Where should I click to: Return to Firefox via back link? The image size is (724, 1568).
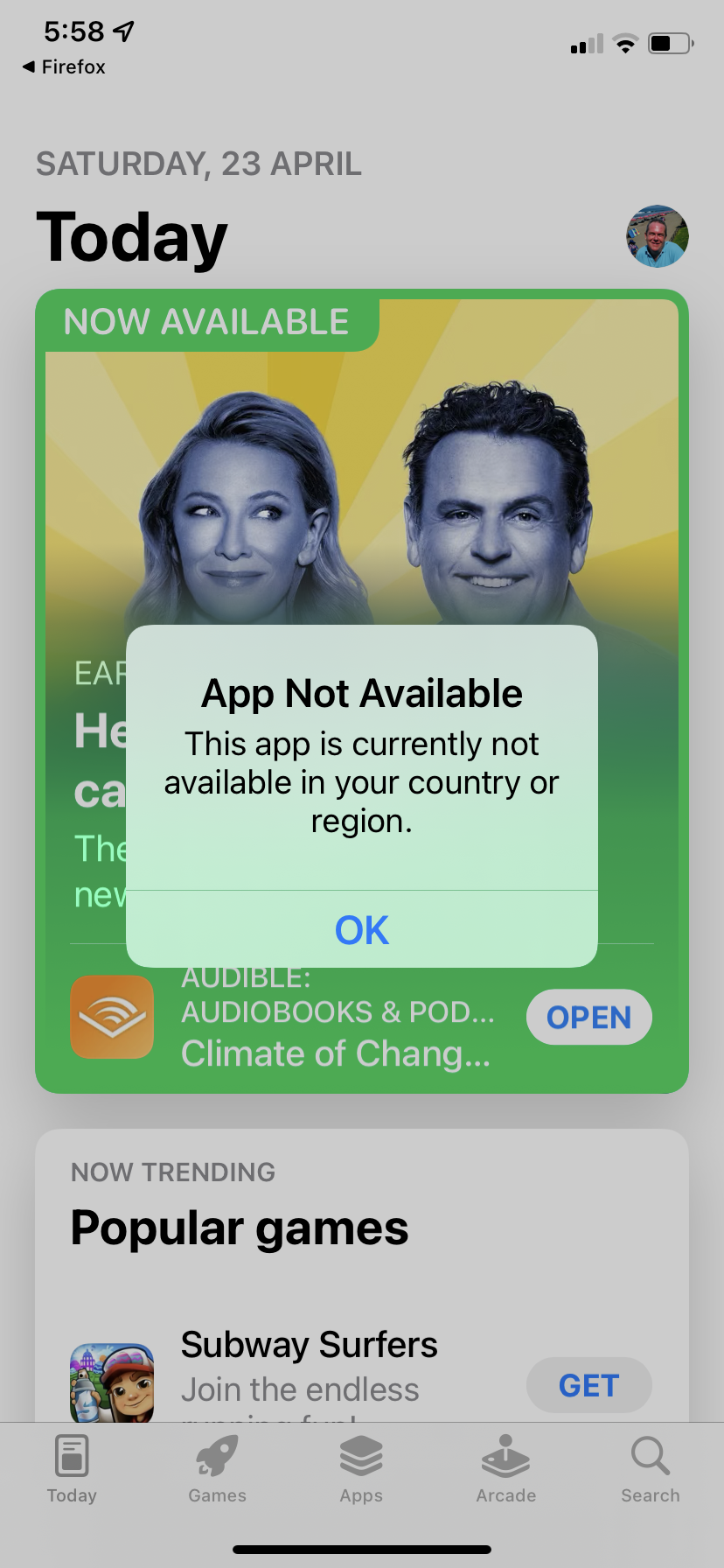coord(64,66)
